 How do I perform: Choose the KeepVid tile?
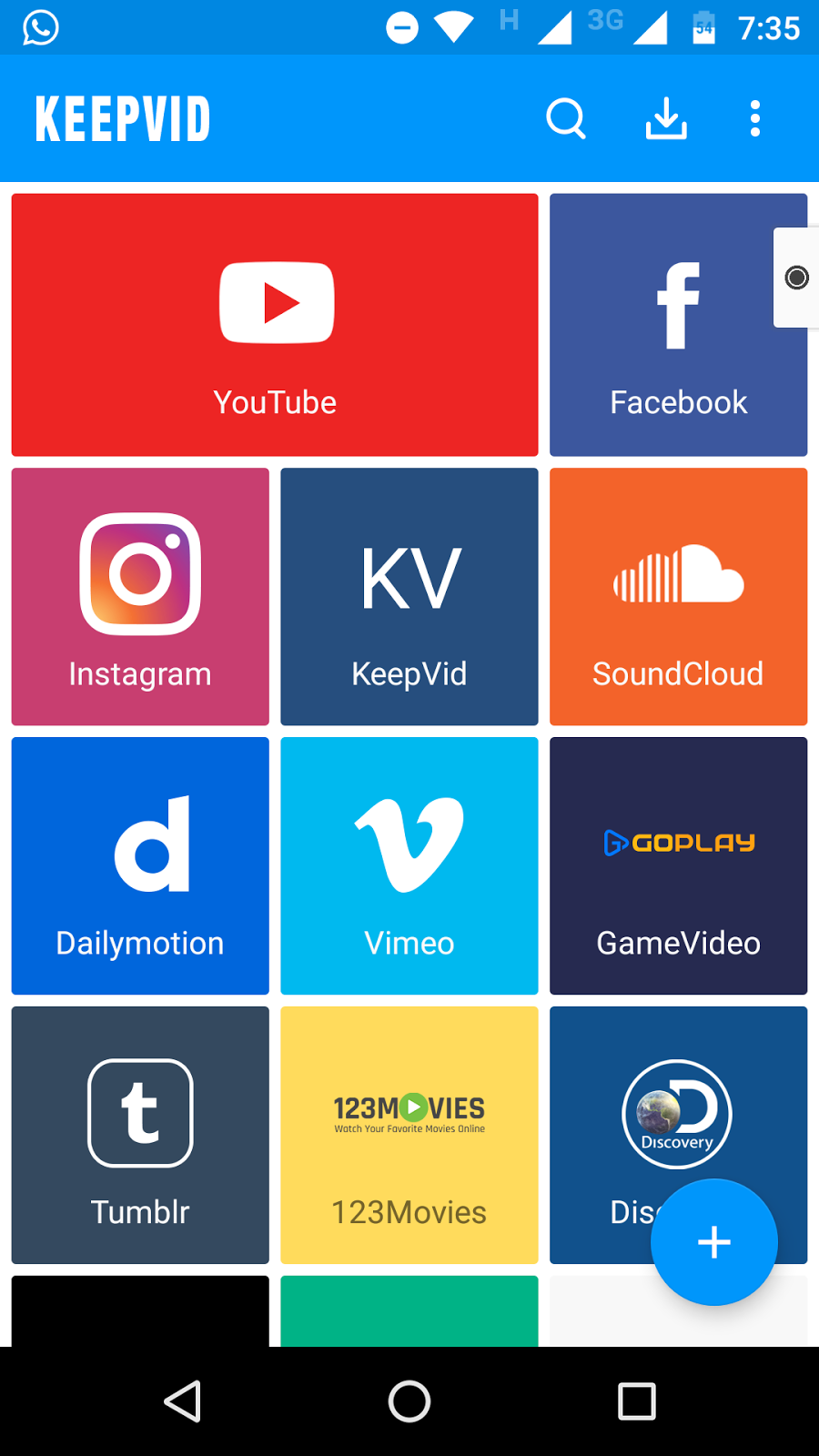409,597
